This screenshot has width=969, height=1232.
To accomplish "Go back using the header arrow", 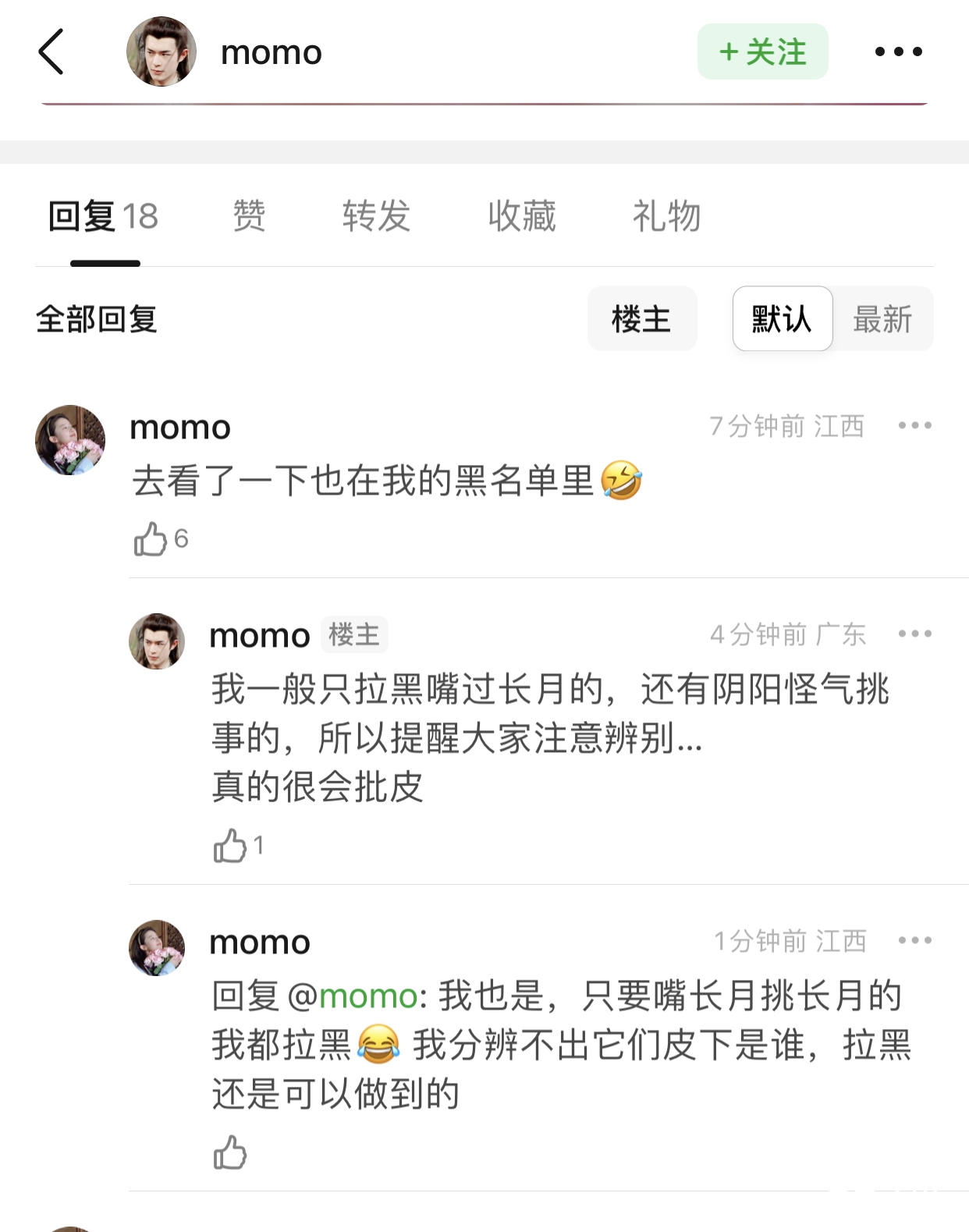I will click(x=51, y=51).
